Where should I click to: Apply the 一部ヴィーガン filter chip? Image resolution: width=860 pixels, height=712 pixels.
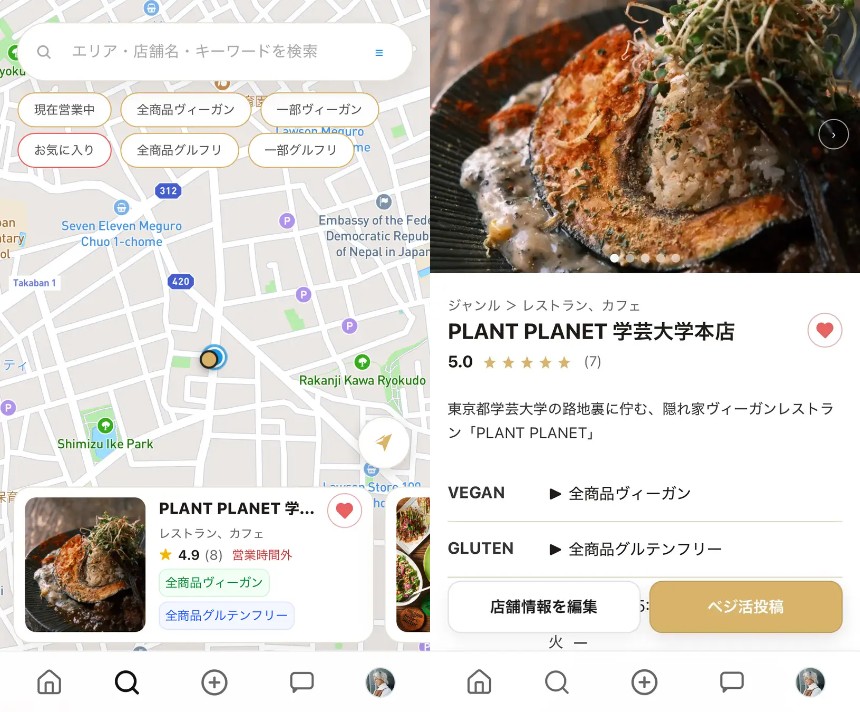319,109
